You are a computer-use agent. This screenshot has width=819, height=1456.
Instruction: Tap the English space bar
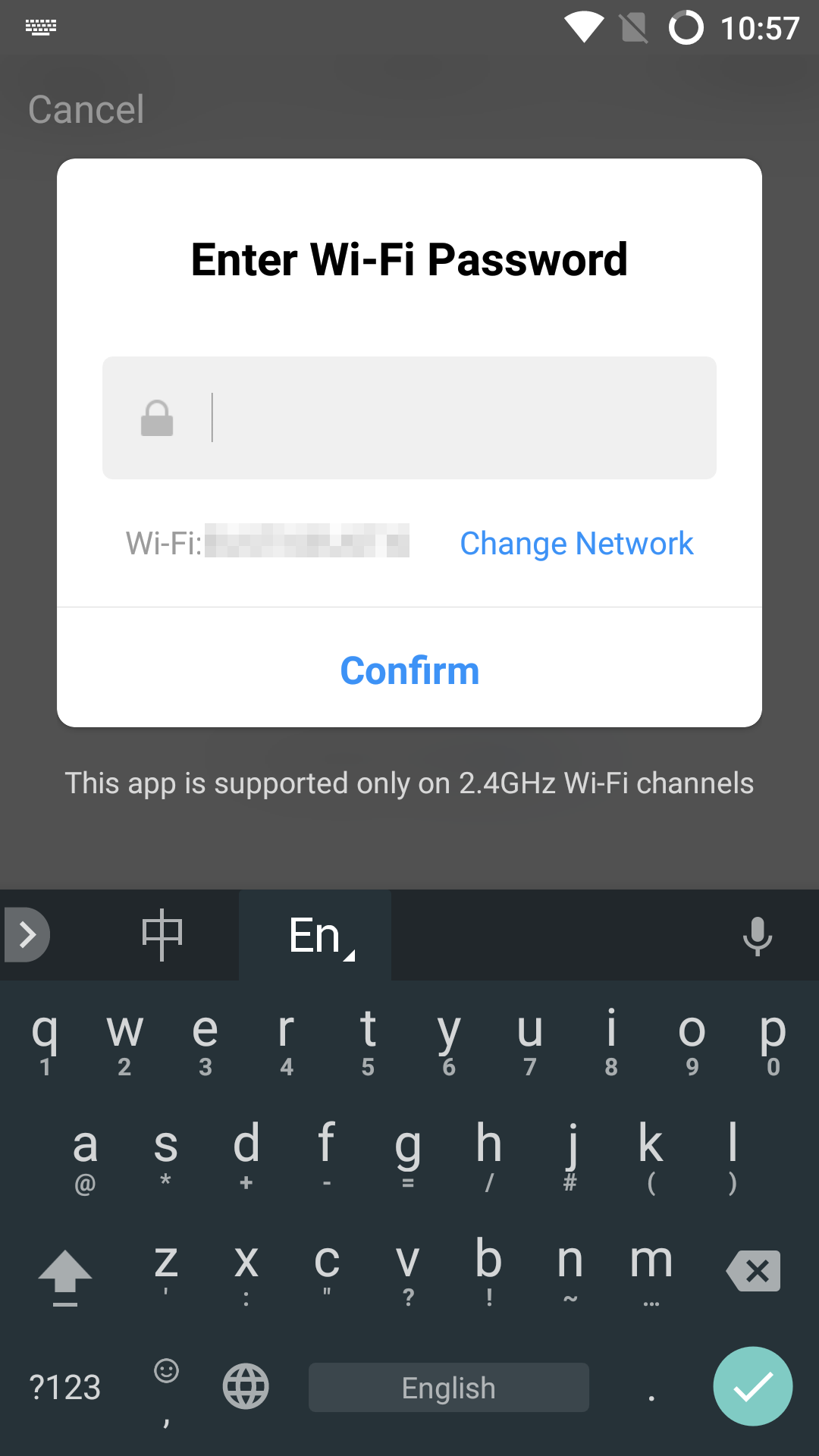click(x=448, y=1388)
